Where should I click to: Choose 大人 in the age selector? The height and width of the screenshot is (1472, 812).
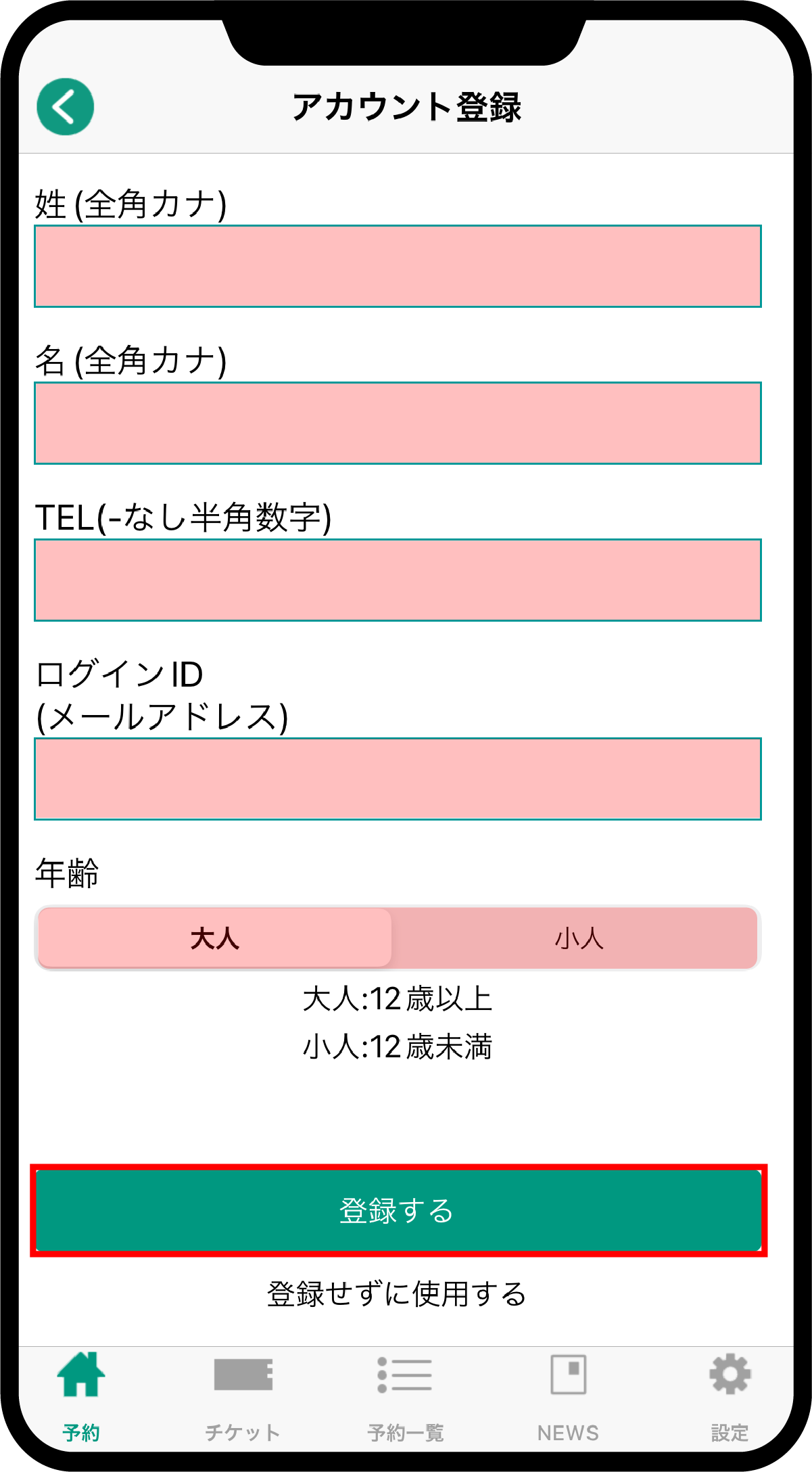click(215, 938)
